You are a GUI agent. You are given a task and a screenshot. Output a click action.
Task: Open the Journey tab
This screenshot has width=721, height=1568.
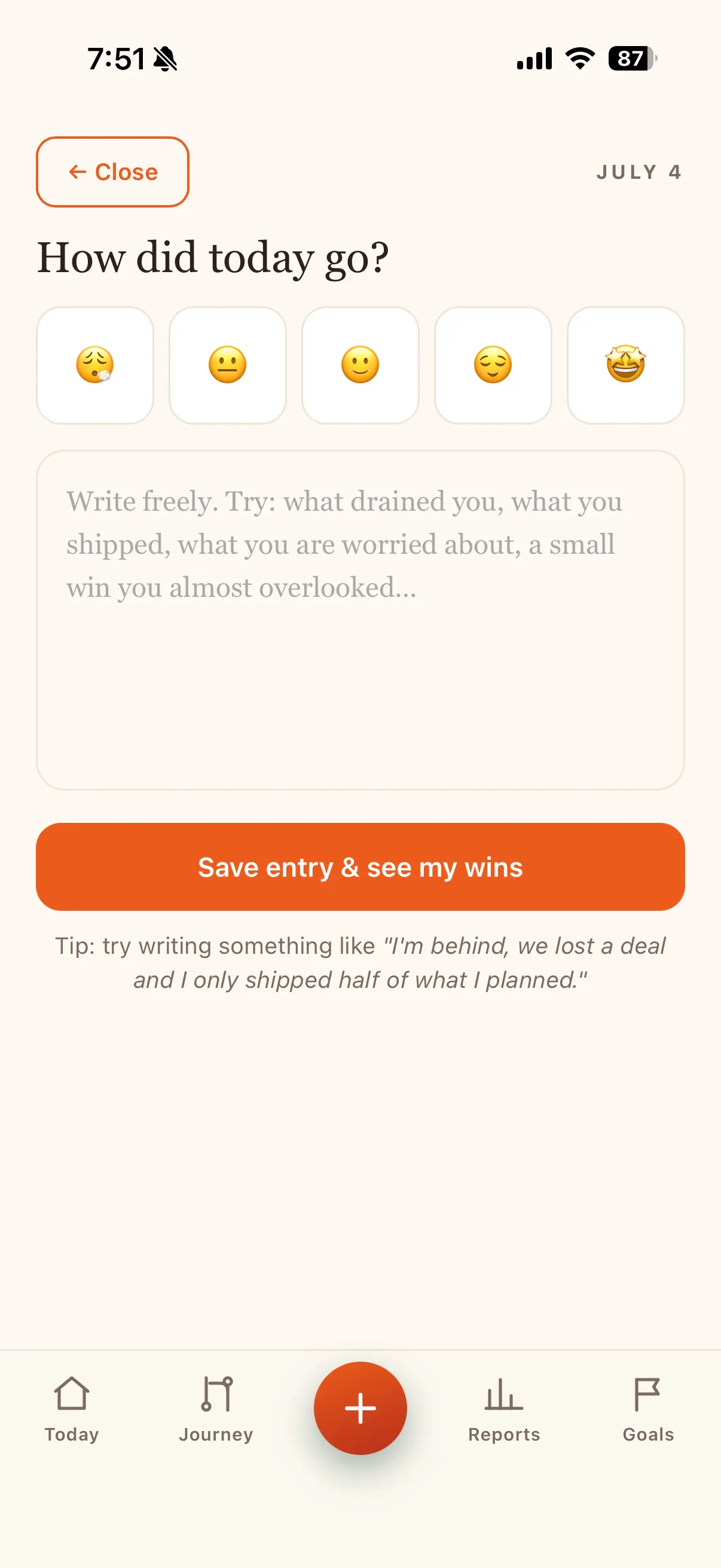pyautogui.click(x=216, y=1409)
